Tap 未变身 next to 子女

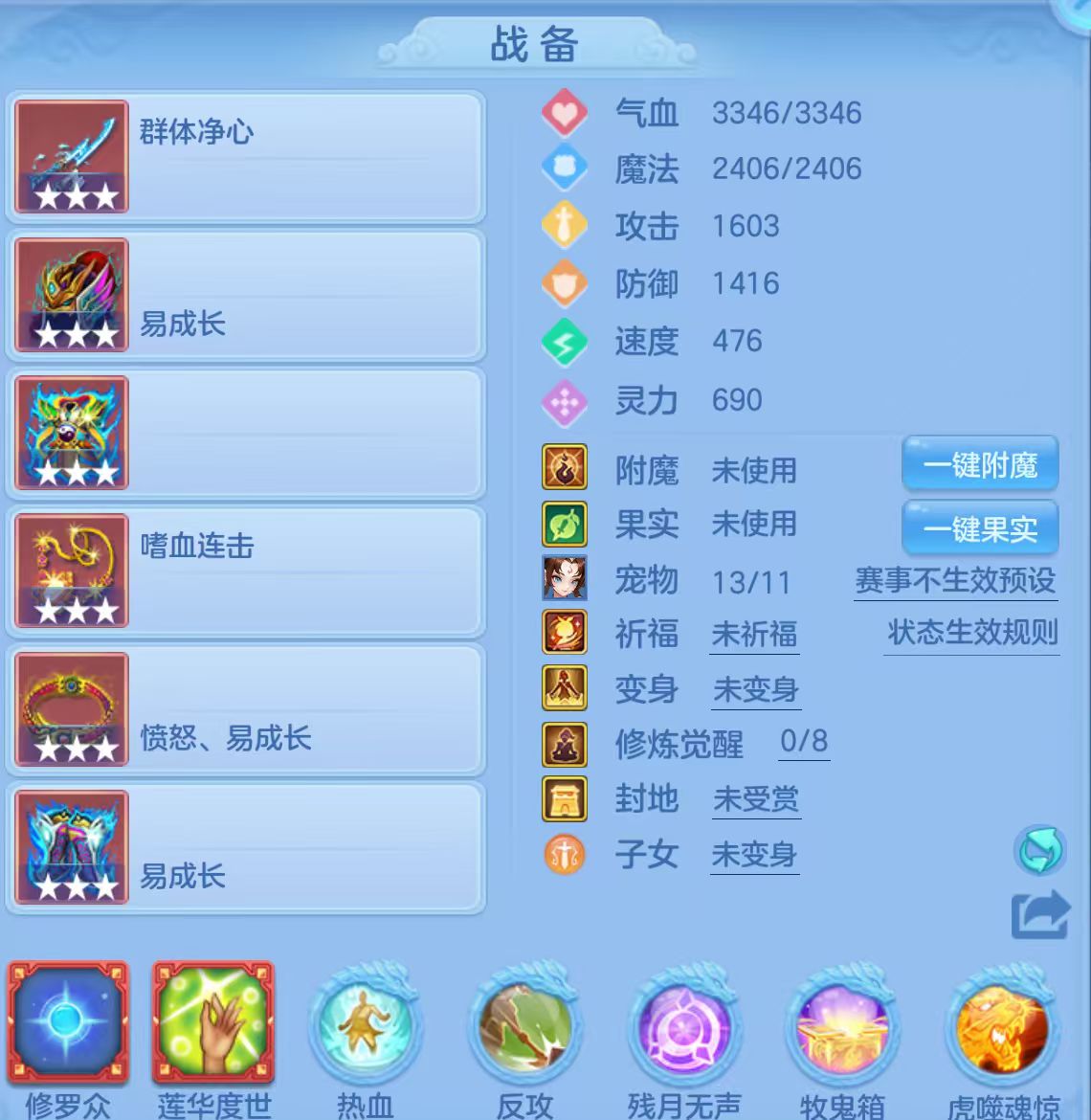tap(754, 854)
